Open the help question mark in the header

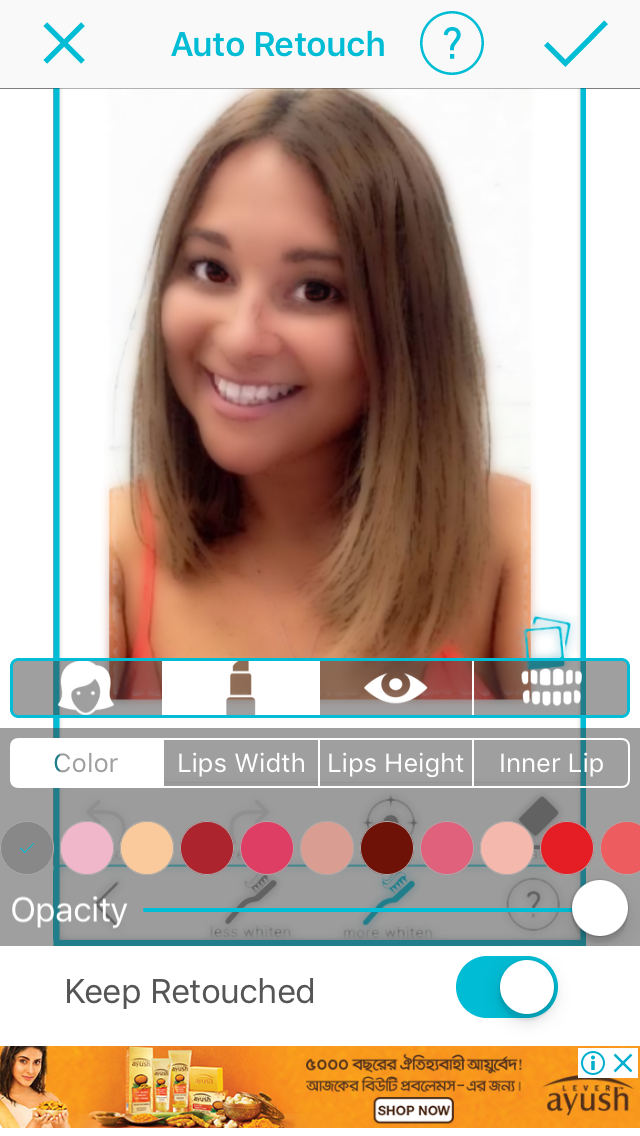(x=452, y=43)
